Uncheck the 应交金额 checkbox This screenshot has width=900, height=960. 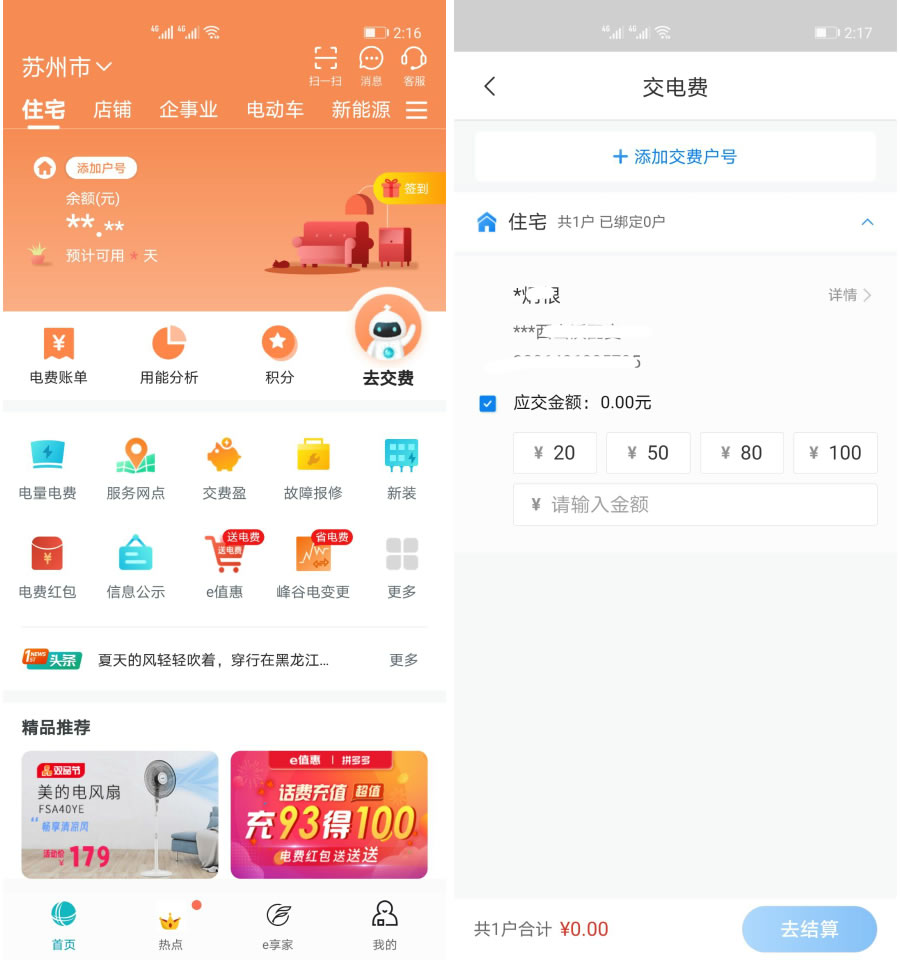[x=488, y=403]
